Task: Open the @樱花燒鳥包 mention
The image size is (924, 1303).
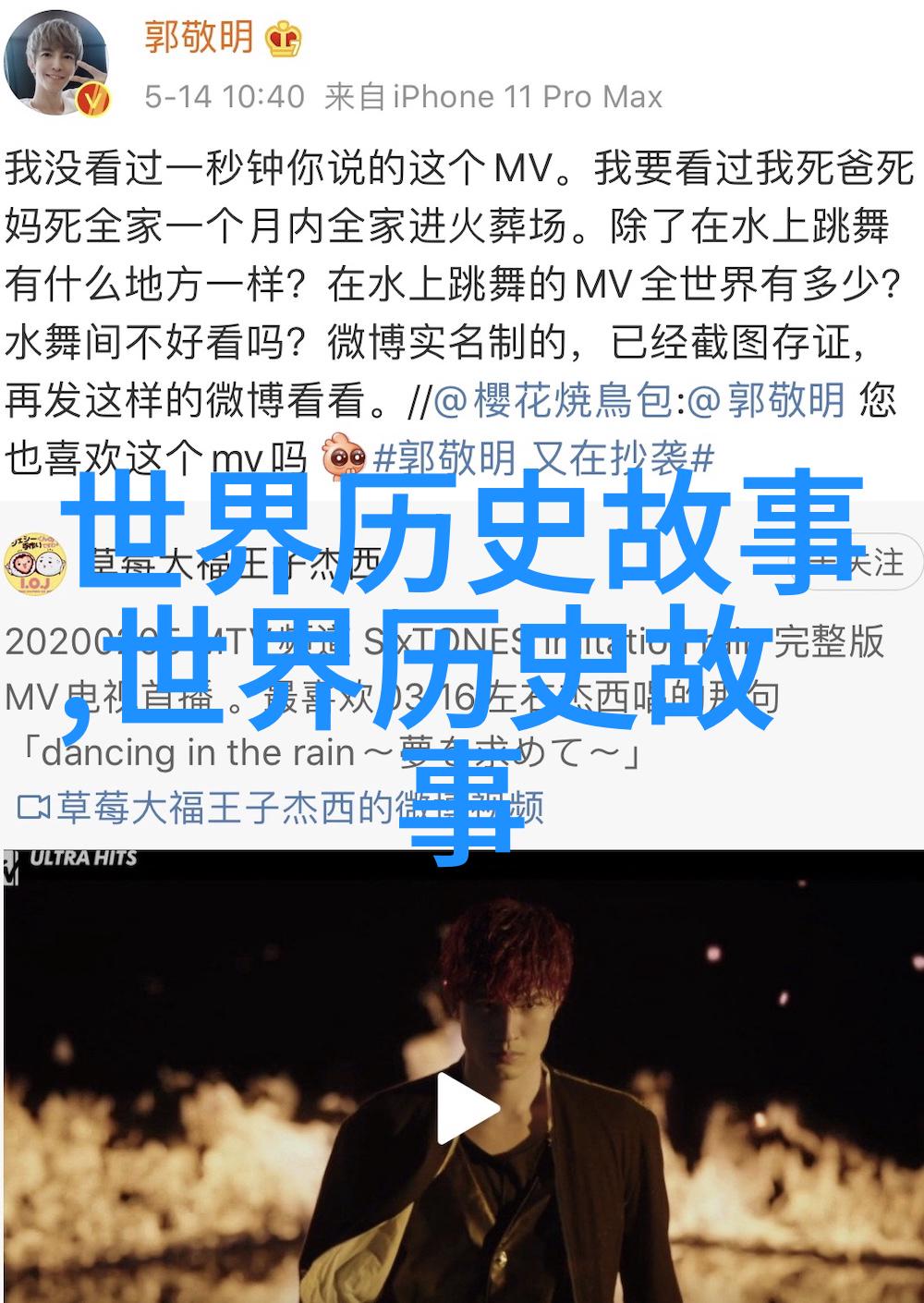Action: (x=556, y=400)
